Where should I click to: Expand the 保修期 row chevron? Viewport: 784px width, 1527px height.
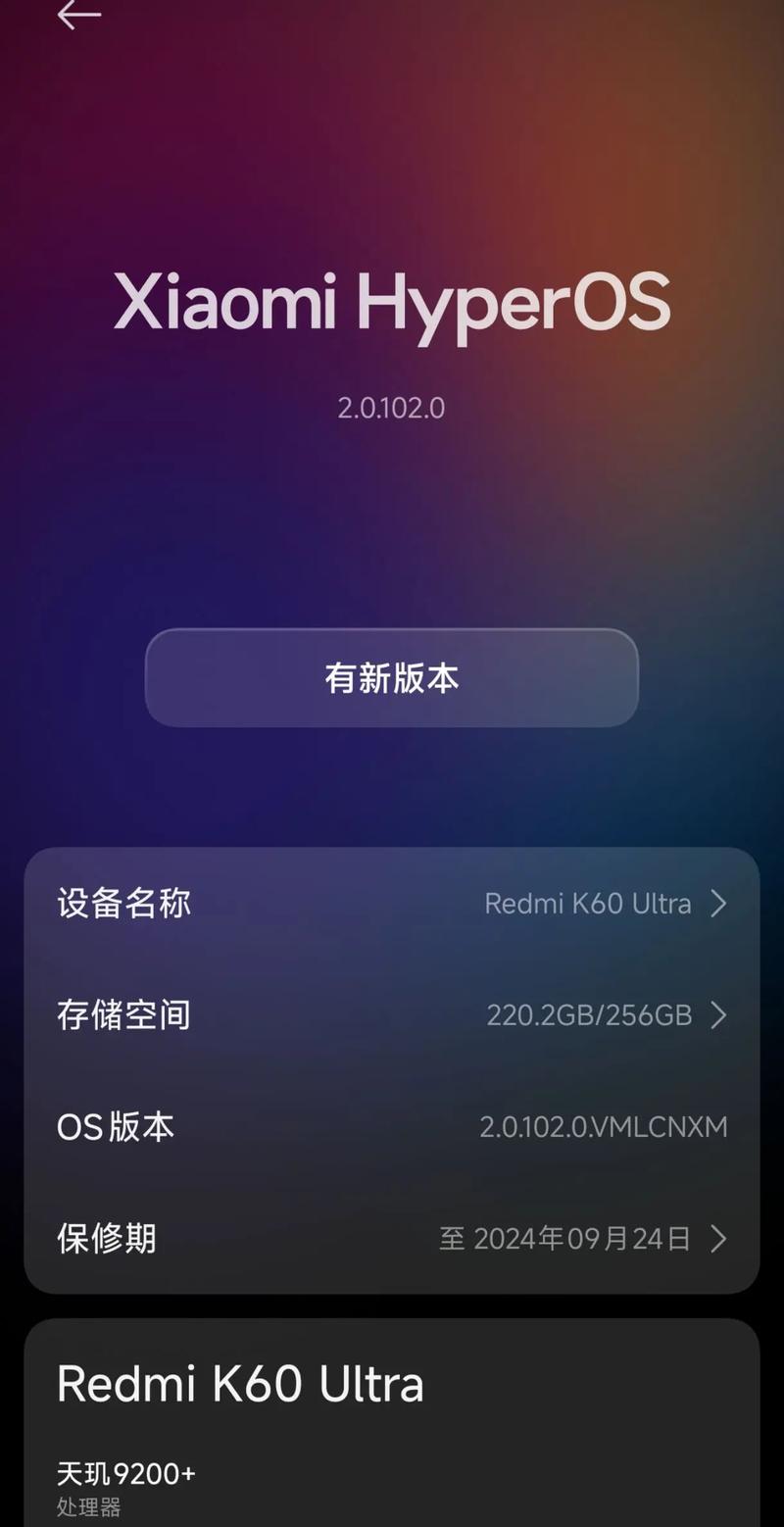tap(718, 1239)
